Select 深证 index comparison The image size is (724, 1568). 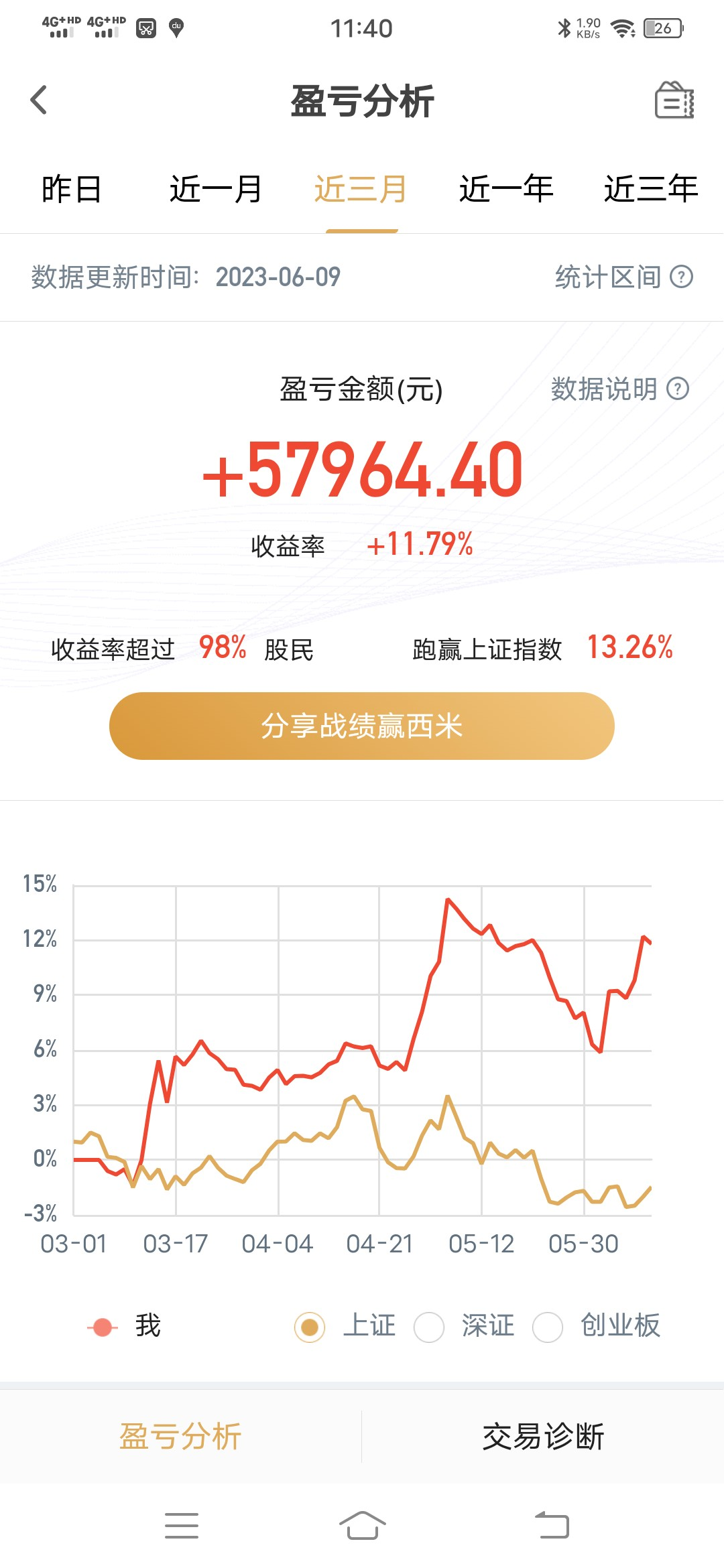tap(429, 1327)
